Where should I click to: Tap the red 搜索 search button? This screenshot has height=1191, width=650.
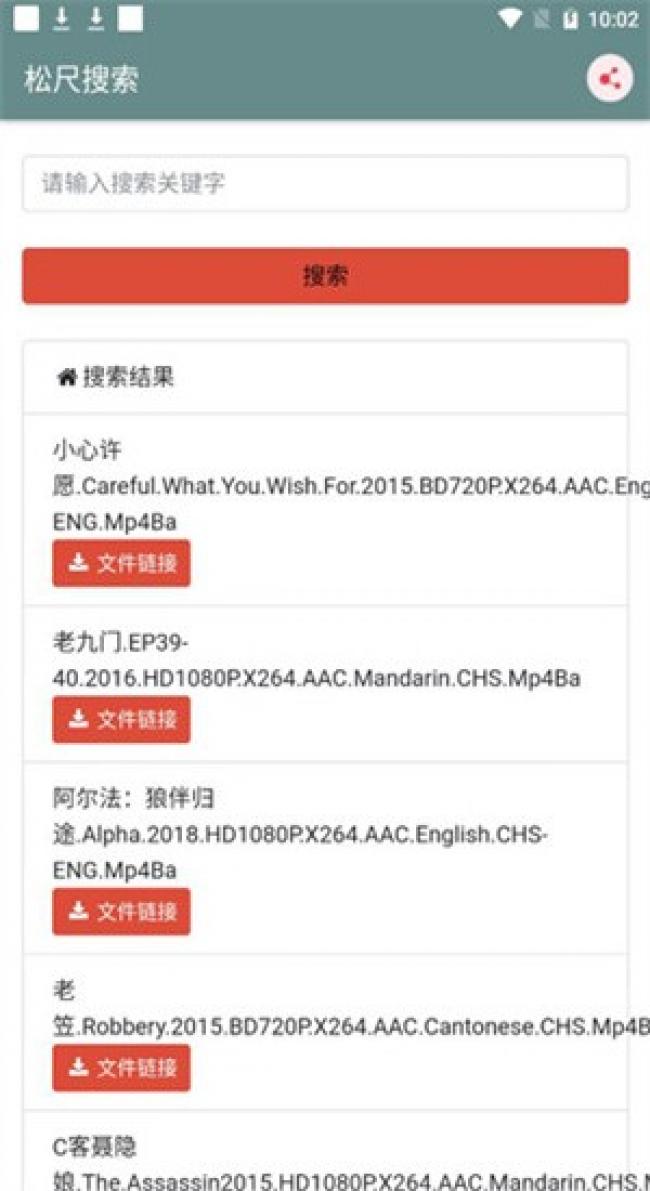coord(325,276)
